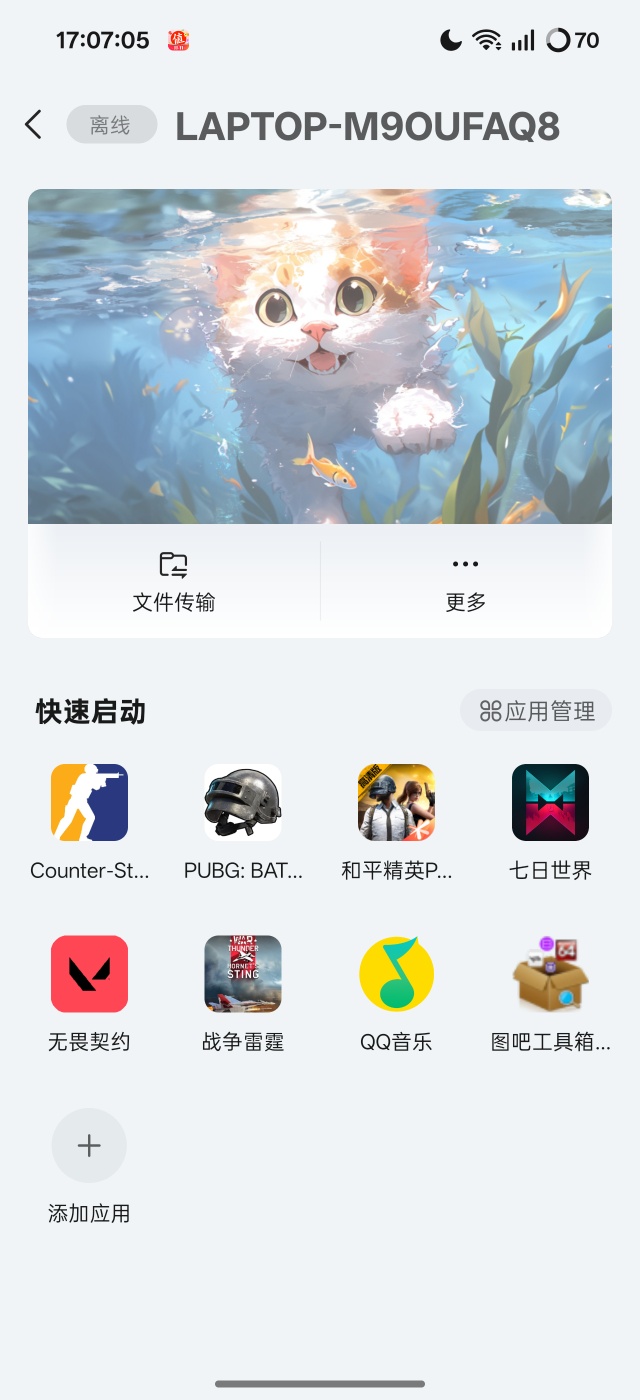Screen dimensions: 640x1400
Task: Open 文件传输 file transfer
Action: [x=174, y=581]
